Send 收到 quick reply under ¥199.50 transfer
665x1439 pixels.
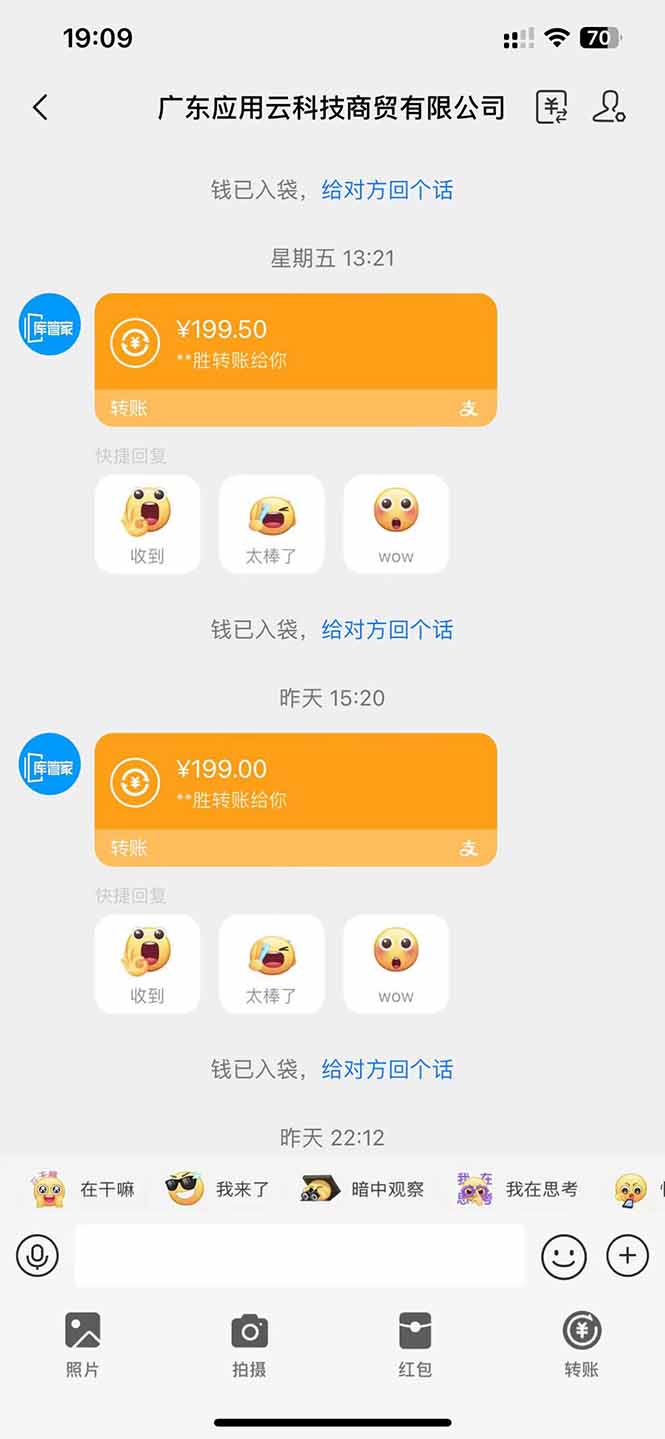point(147,524)
